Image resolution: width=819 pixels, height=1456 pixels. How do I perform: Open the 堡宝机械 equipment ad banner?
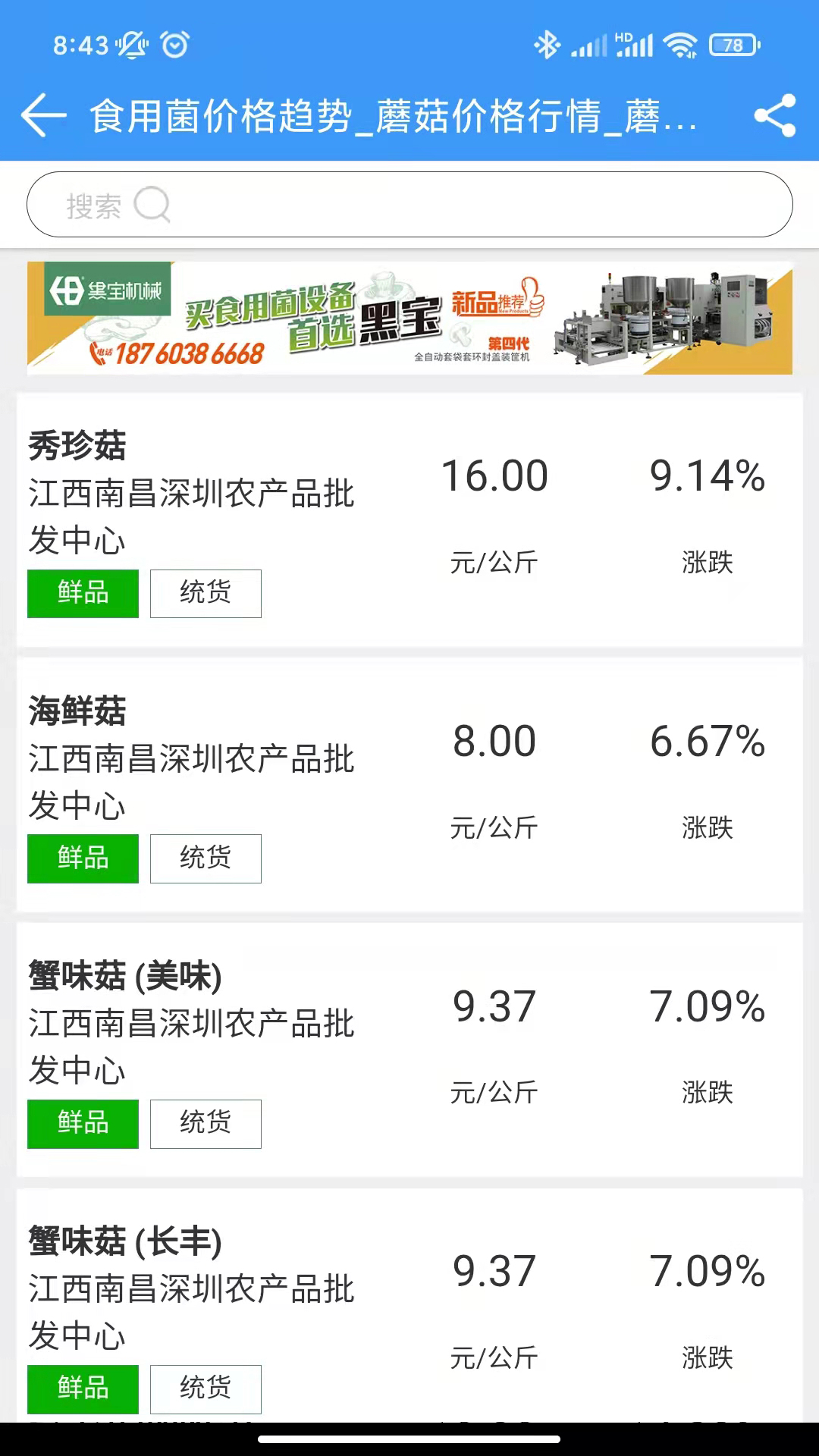pos(409,318)
